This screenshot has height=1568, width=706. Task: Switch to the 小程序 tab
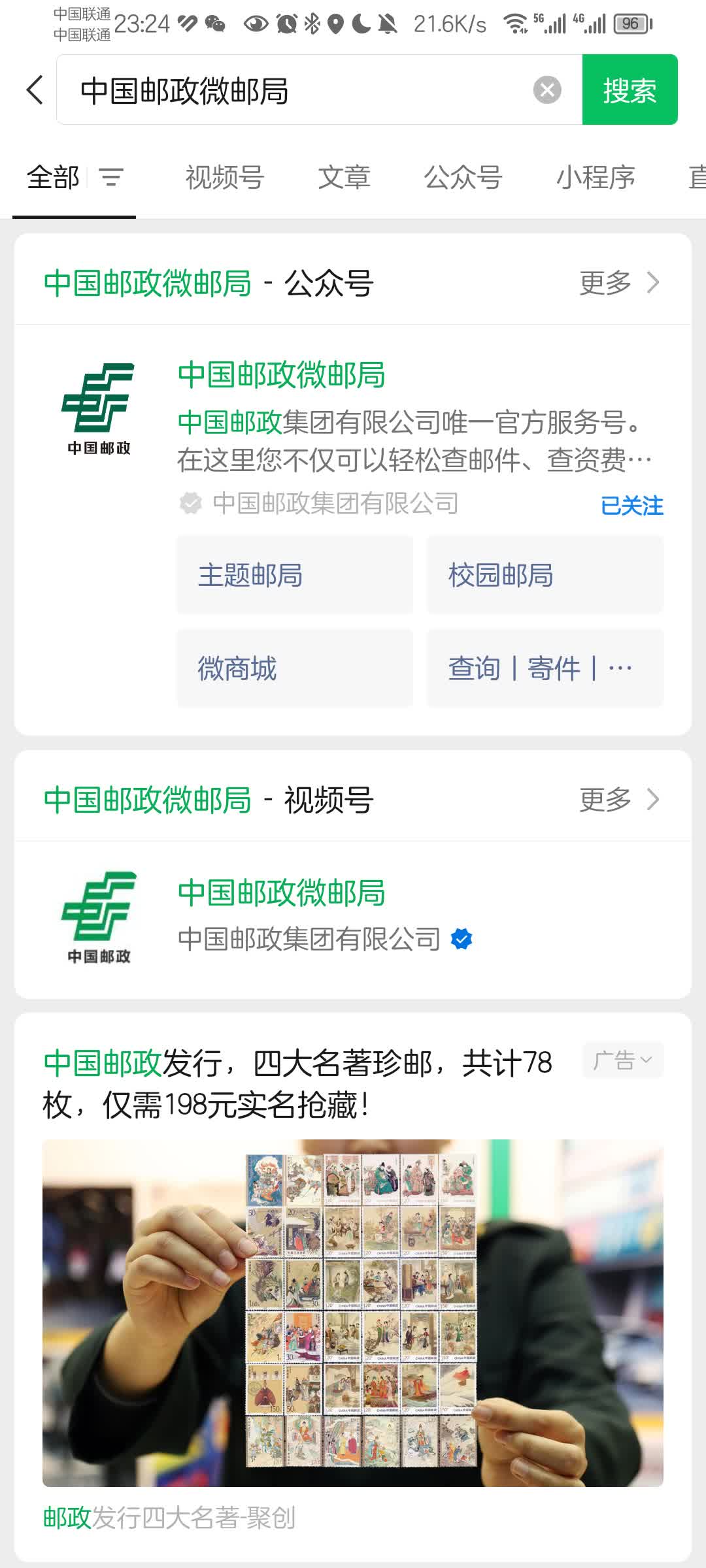(596, 177)
